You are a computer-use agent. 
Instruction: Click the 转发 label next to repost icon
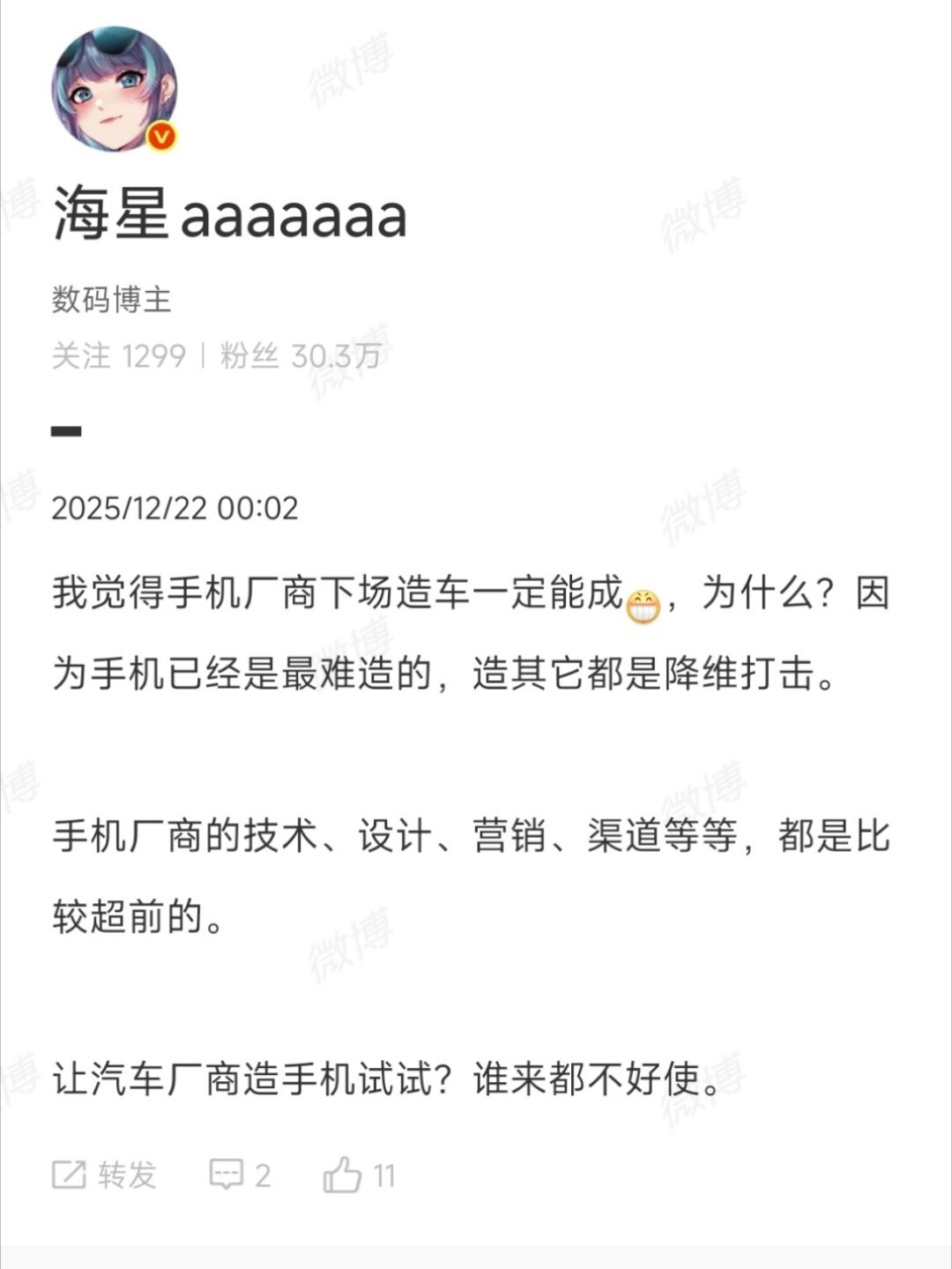[125, 1174]
